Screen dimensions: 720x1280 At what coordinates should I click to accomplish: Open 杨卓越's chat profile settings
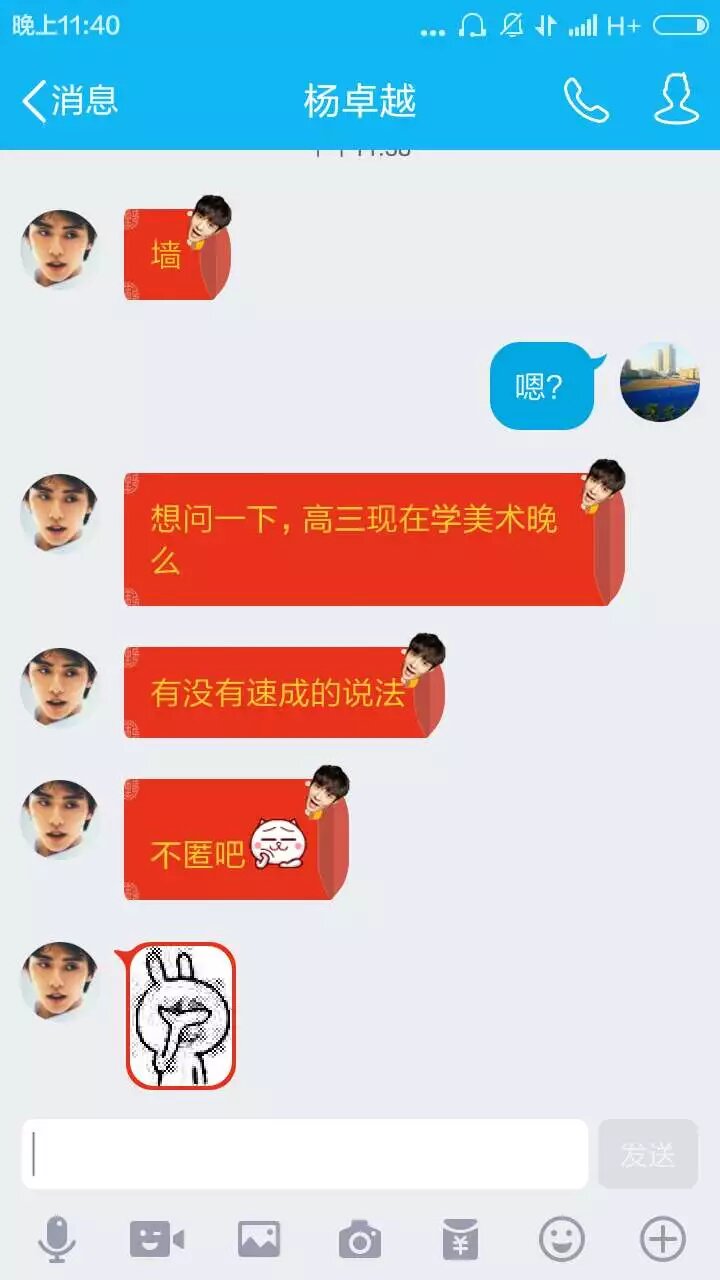point(676,100)
